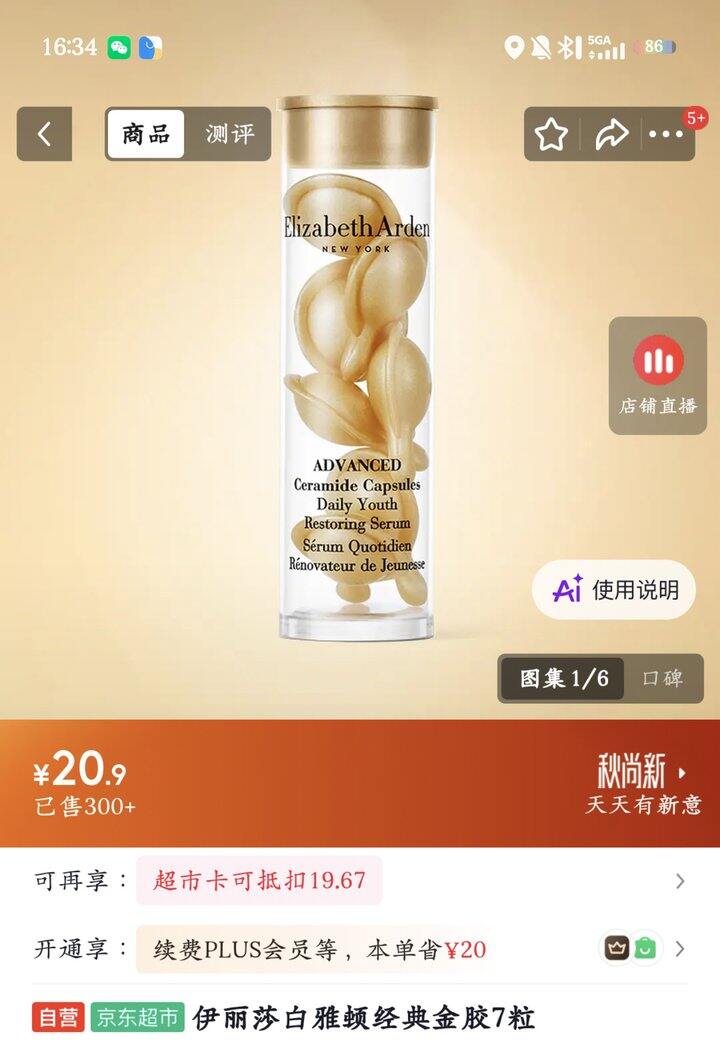Open the three-dot overflow menu
The height and width of the screenshot is (1044, 720).
click(x=666, y=134)
